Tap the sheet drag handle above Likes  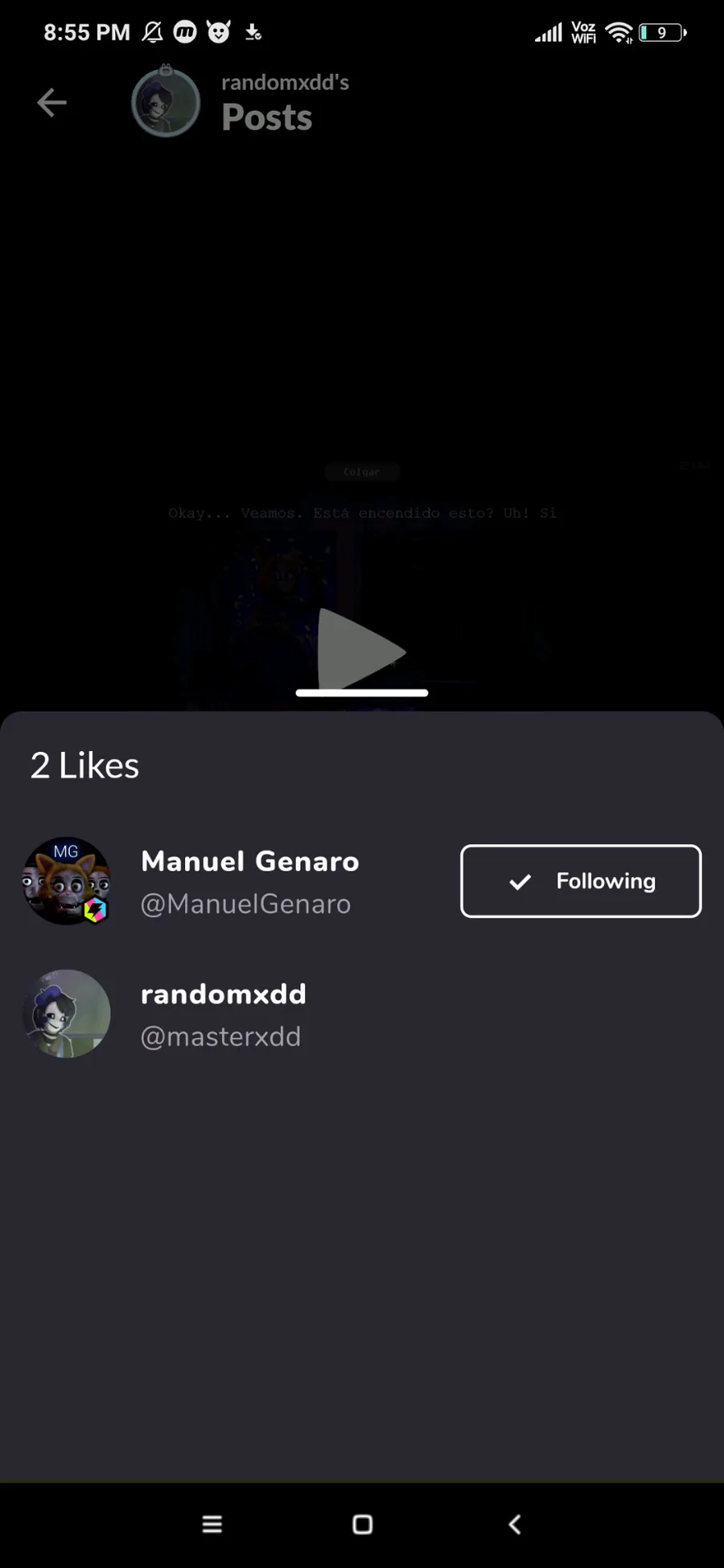362,692
